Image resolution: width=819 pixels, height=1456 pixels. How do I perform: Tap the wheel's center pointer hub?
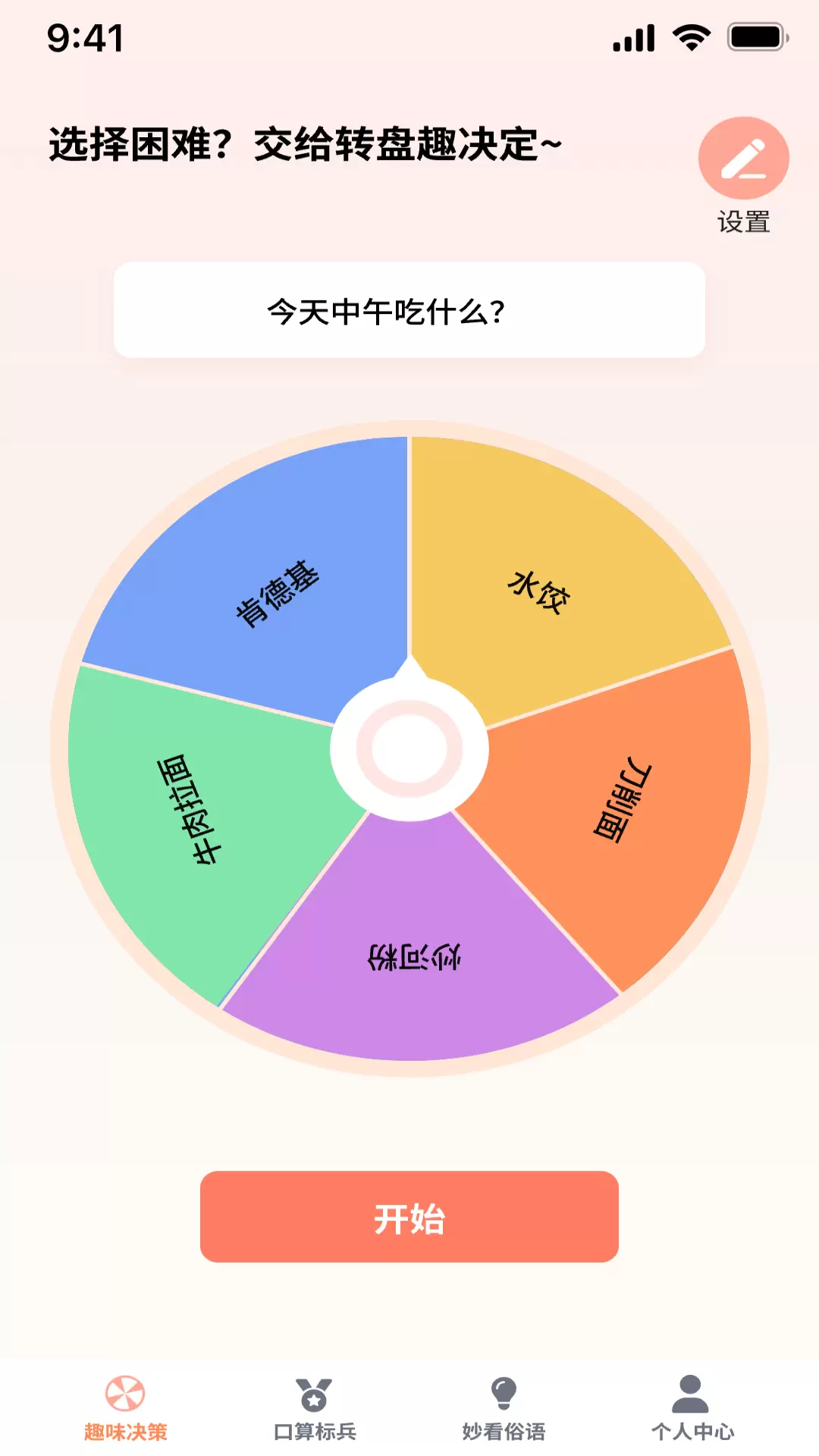pos(409,747)
